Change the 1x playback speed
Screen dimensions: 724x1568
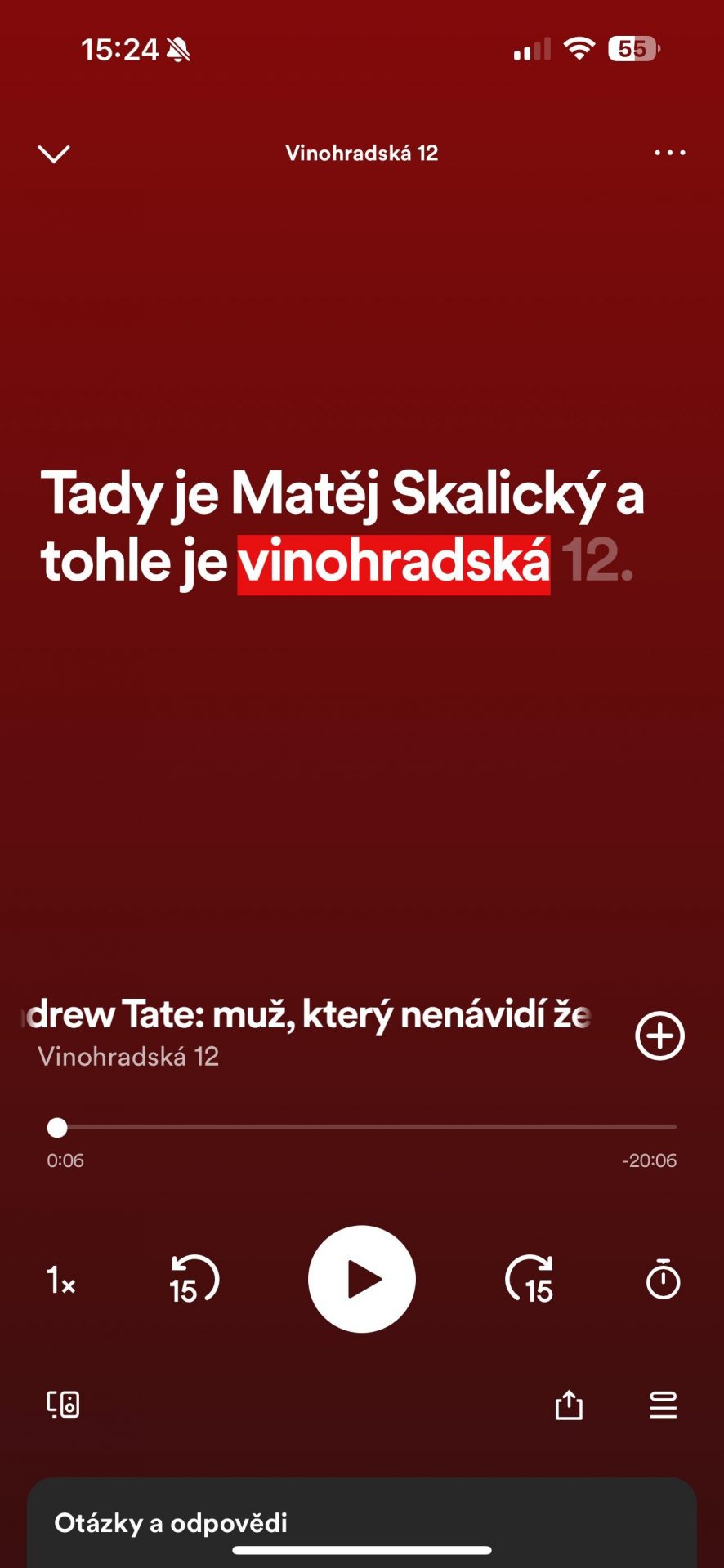click(x=60, y=1280)
